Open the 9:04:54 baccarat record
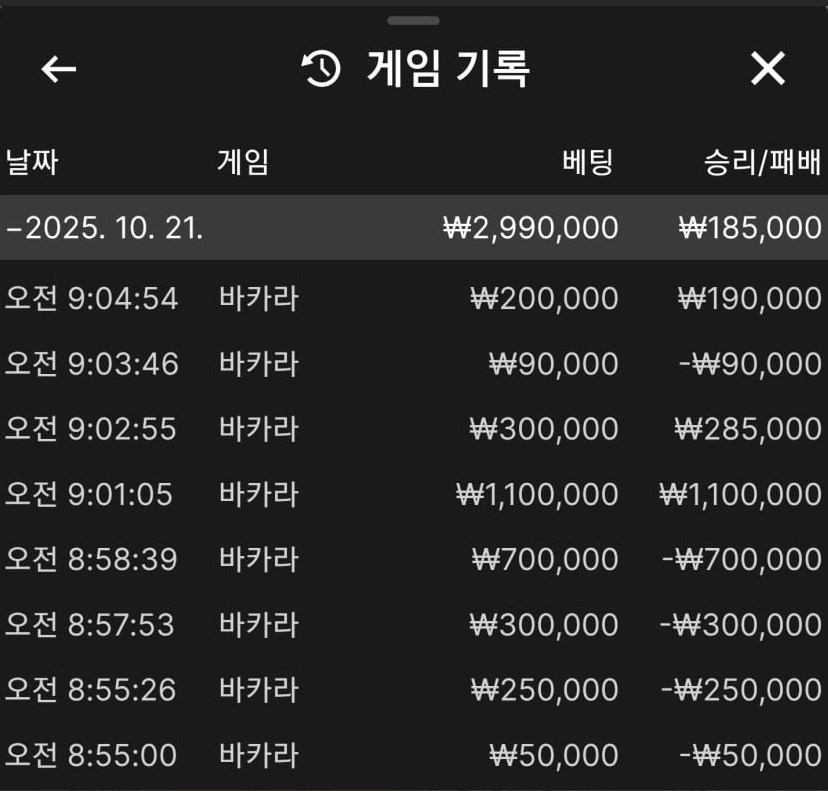828x791 pixels. click(x=413, y=299)
